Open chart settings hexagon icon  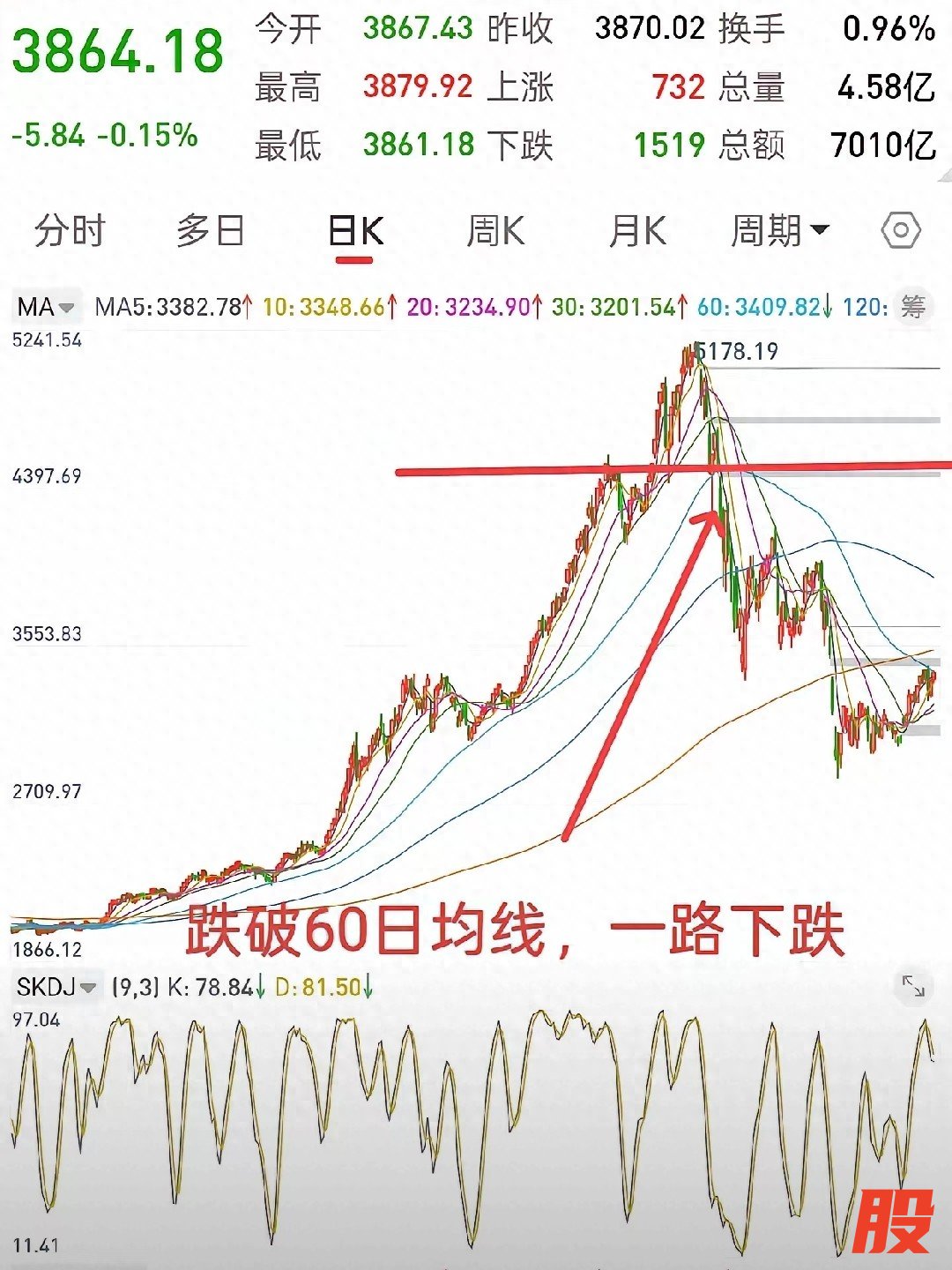point(901,232)
